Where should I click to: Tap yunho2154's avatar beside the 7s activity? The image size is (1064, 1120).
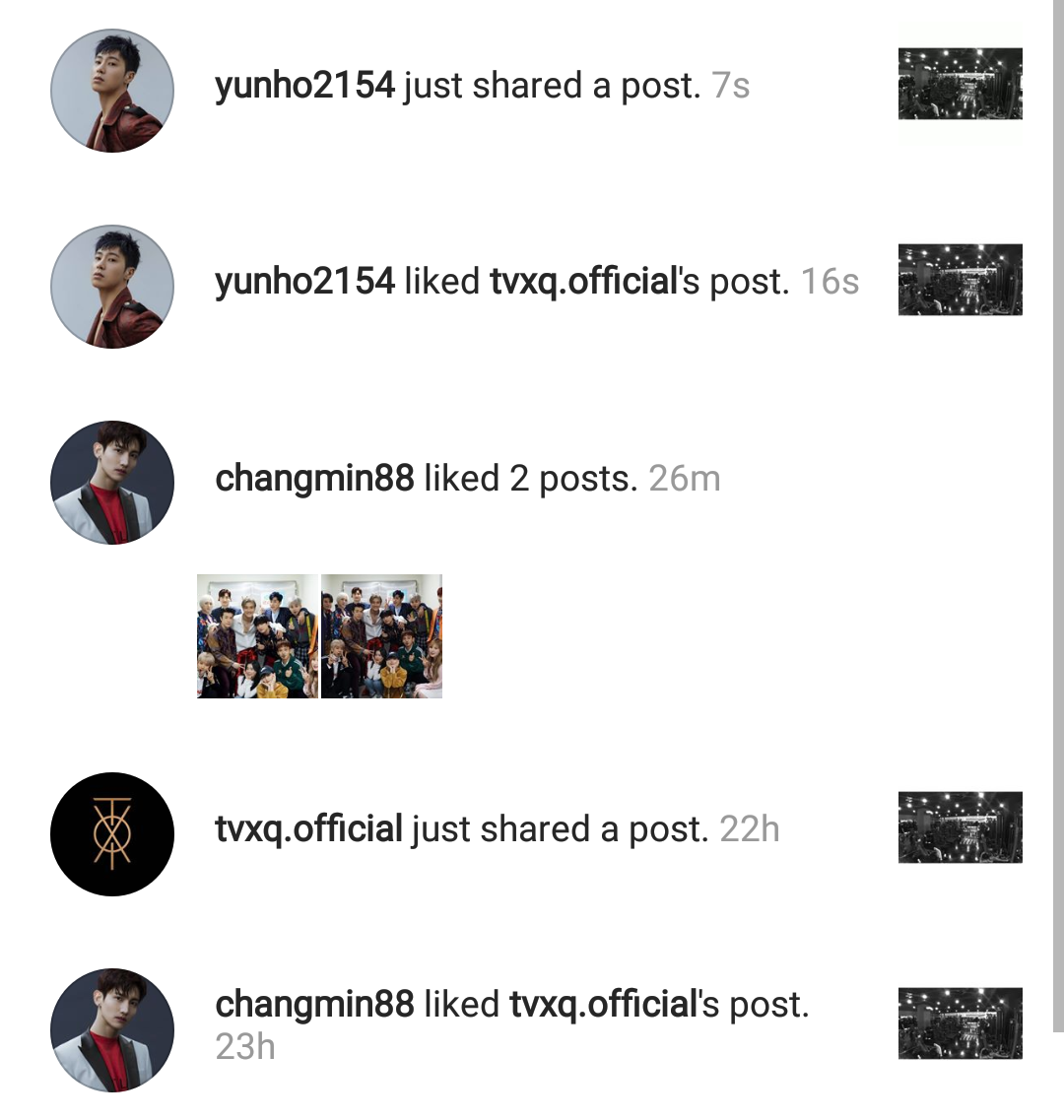click(112, 91)
